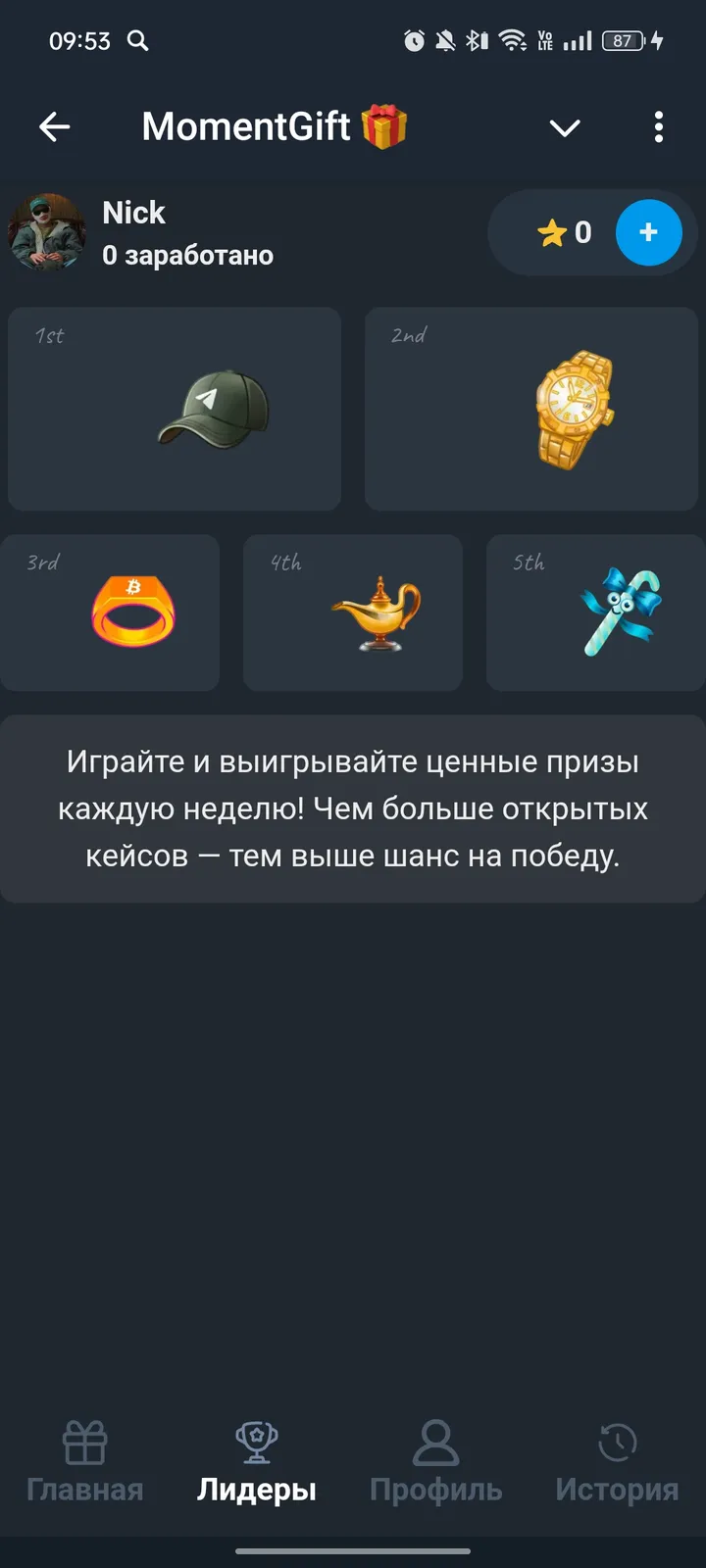
Task: Tap the yellow star balance icon
Action: tap(555, 232)
